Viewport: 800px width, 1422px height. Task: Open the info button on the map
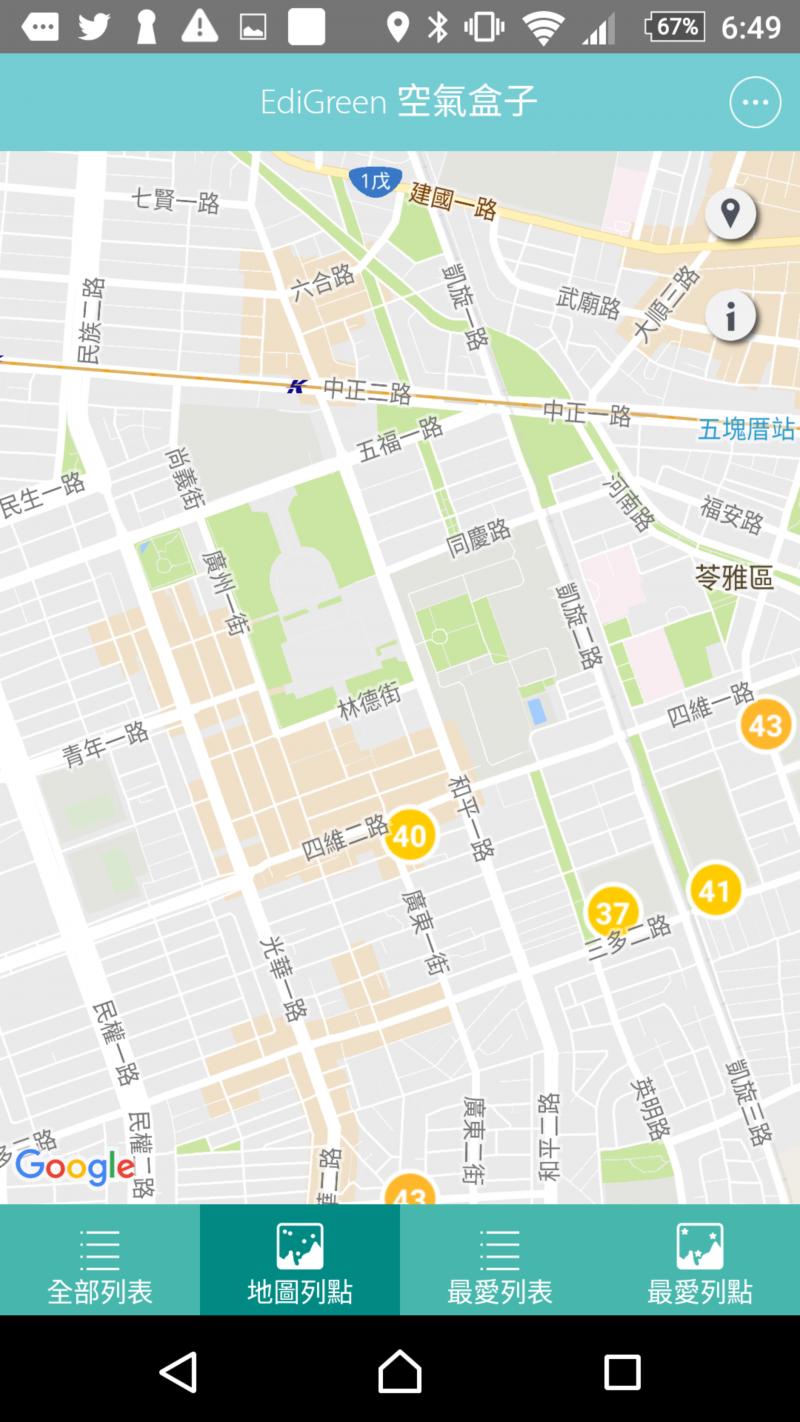coord(731,317)
